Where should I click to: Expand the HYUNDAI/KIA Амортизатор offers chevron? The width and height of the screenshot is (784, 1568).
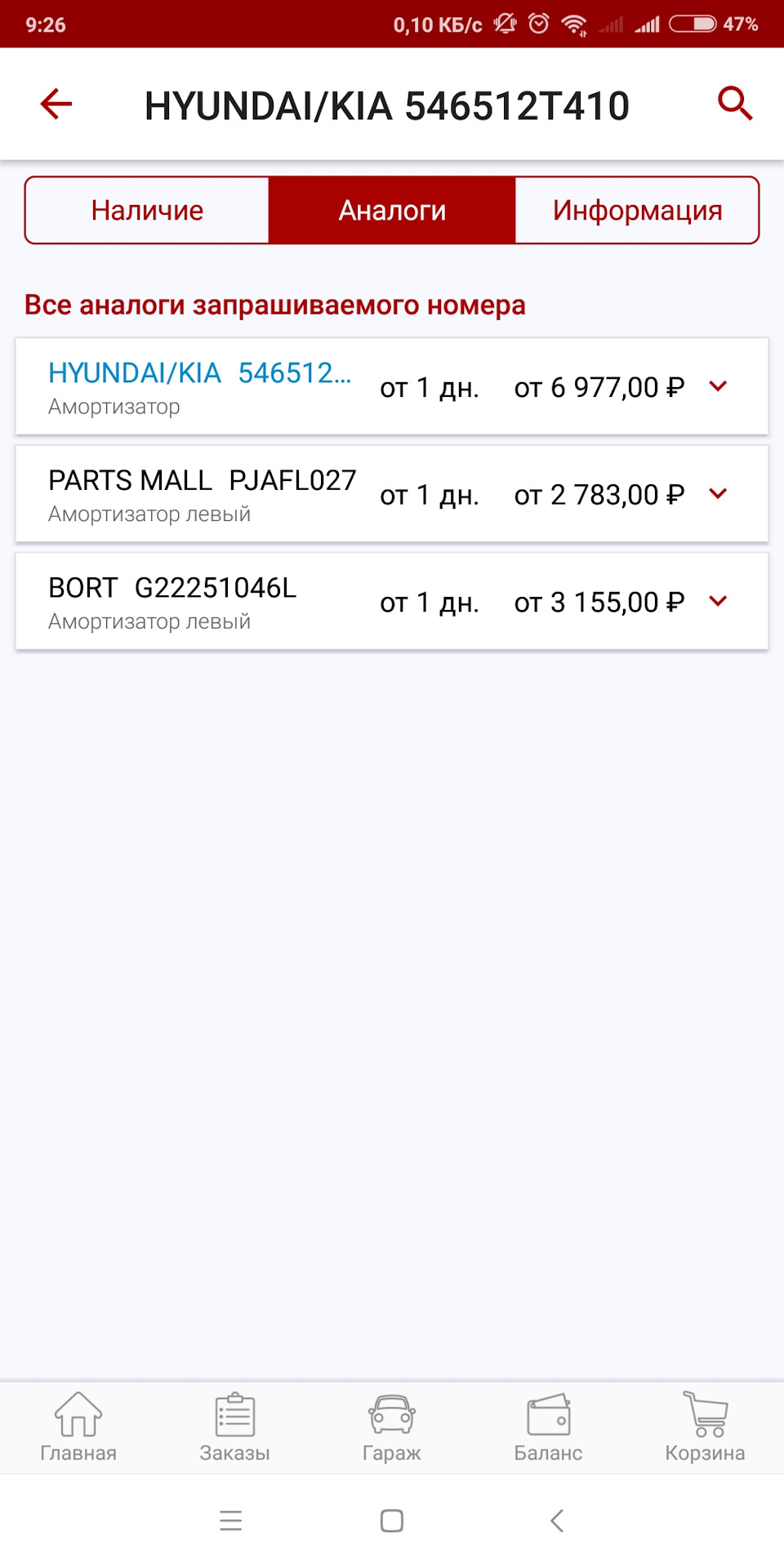point(718,386)
